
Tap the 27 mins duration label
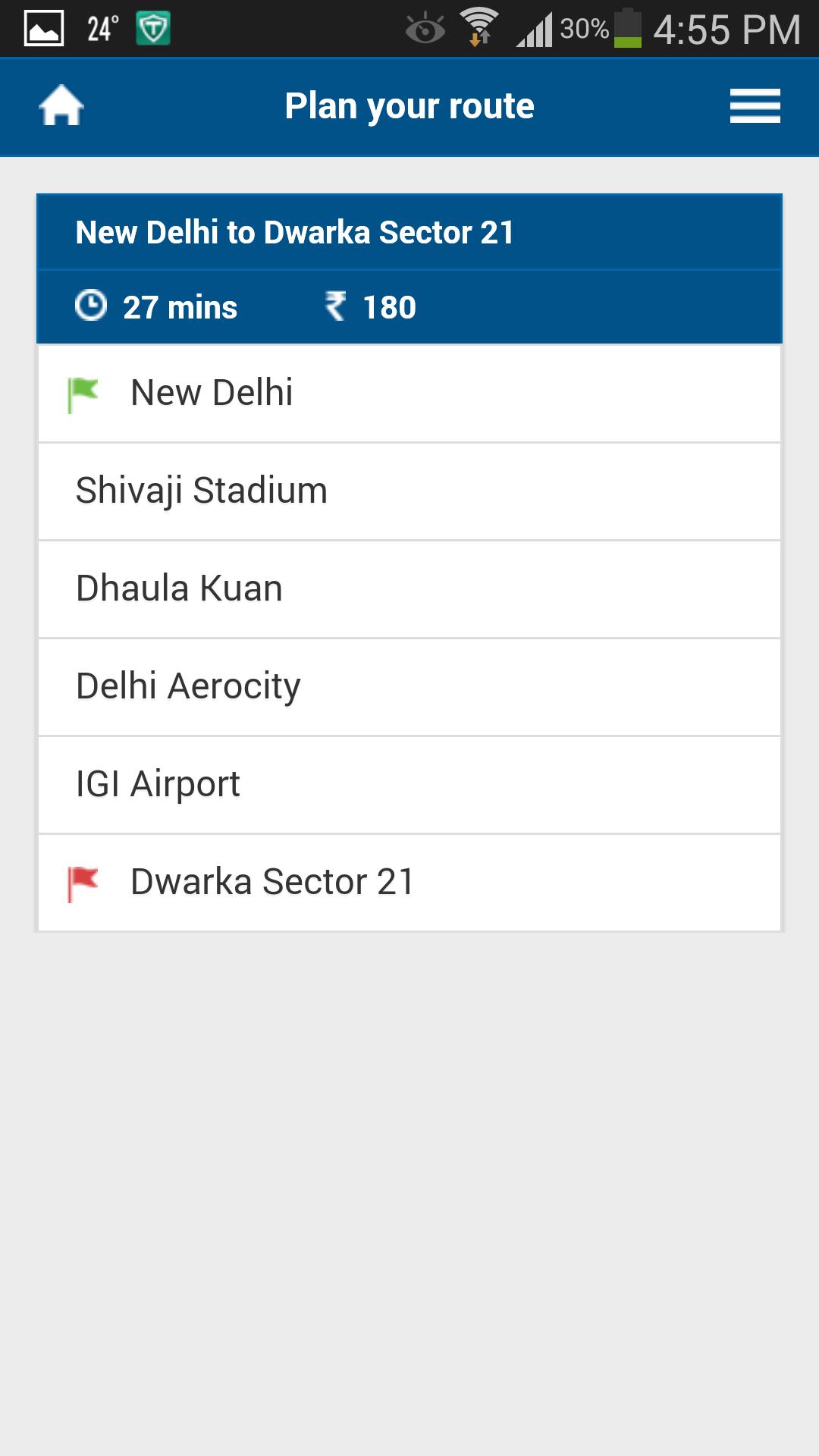pyautogui.click(x=180, y=306)
